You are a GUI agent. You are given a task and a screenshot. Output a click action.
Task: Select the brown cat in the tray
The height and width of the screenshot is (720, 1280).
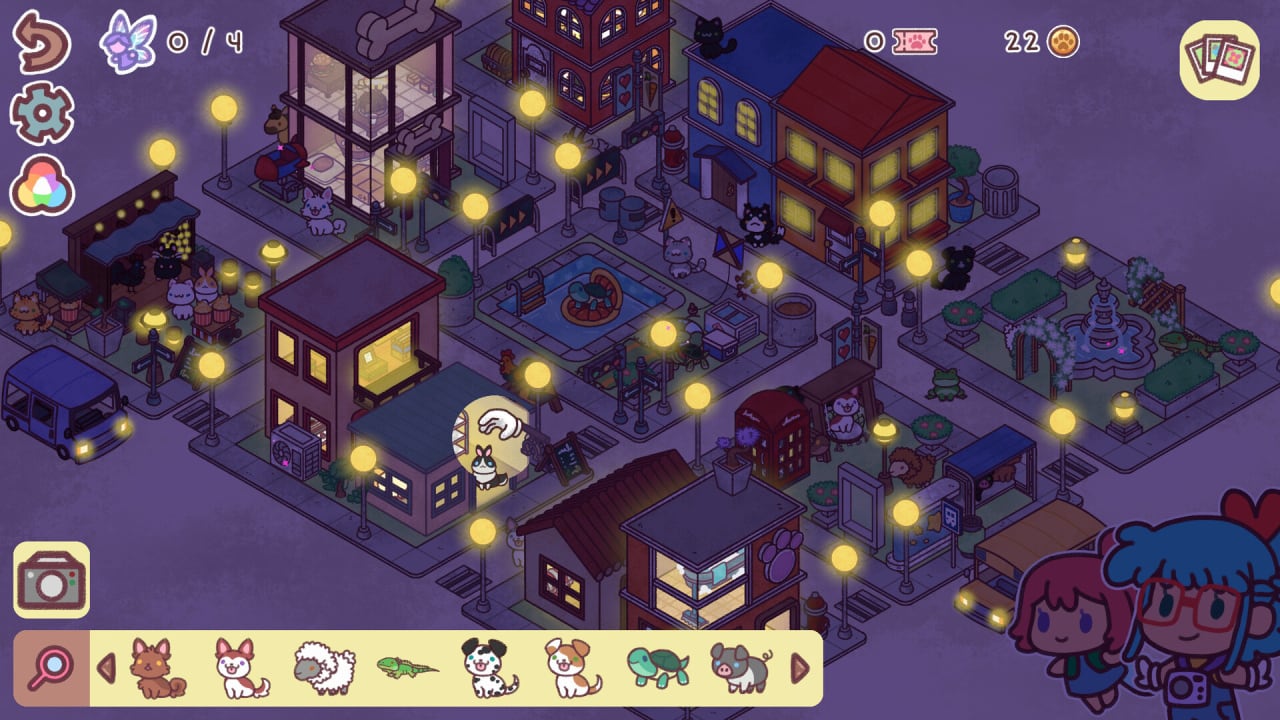pyautogui.click(x=158, y=667)
